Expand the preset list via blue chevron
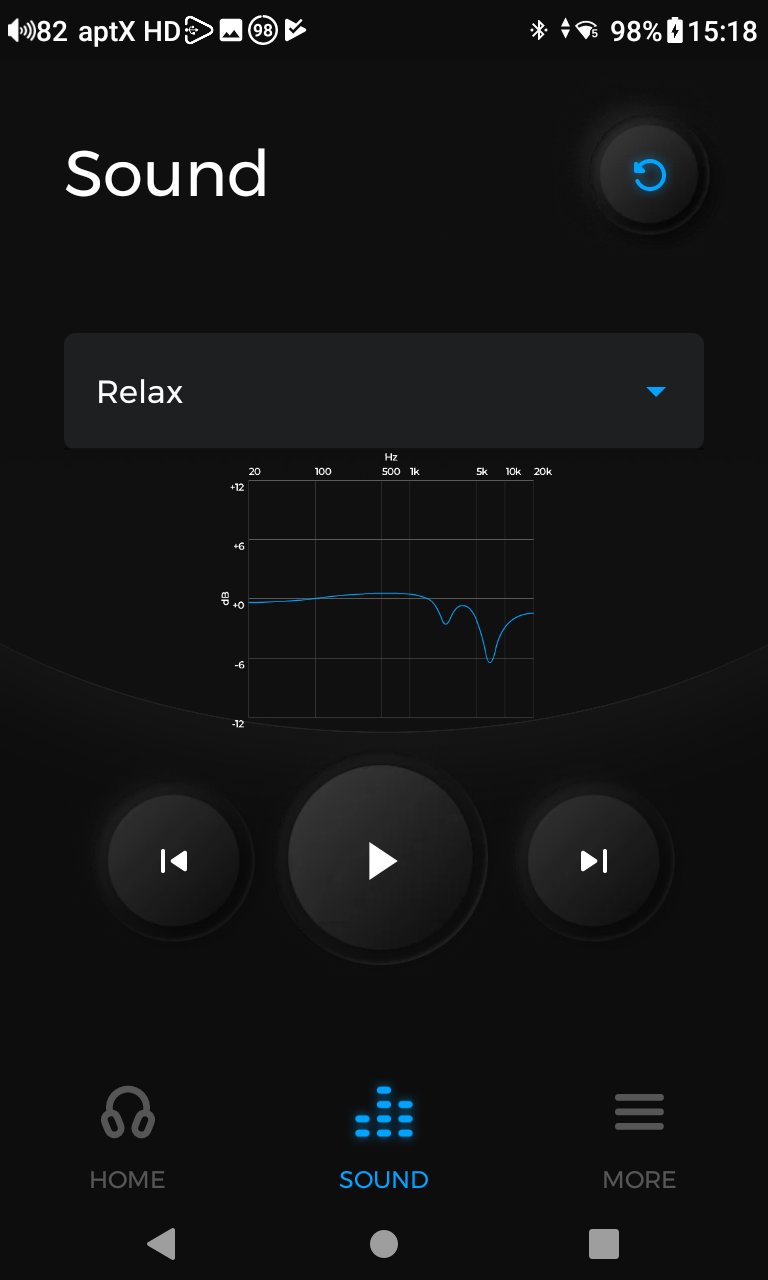 [656, 392]
